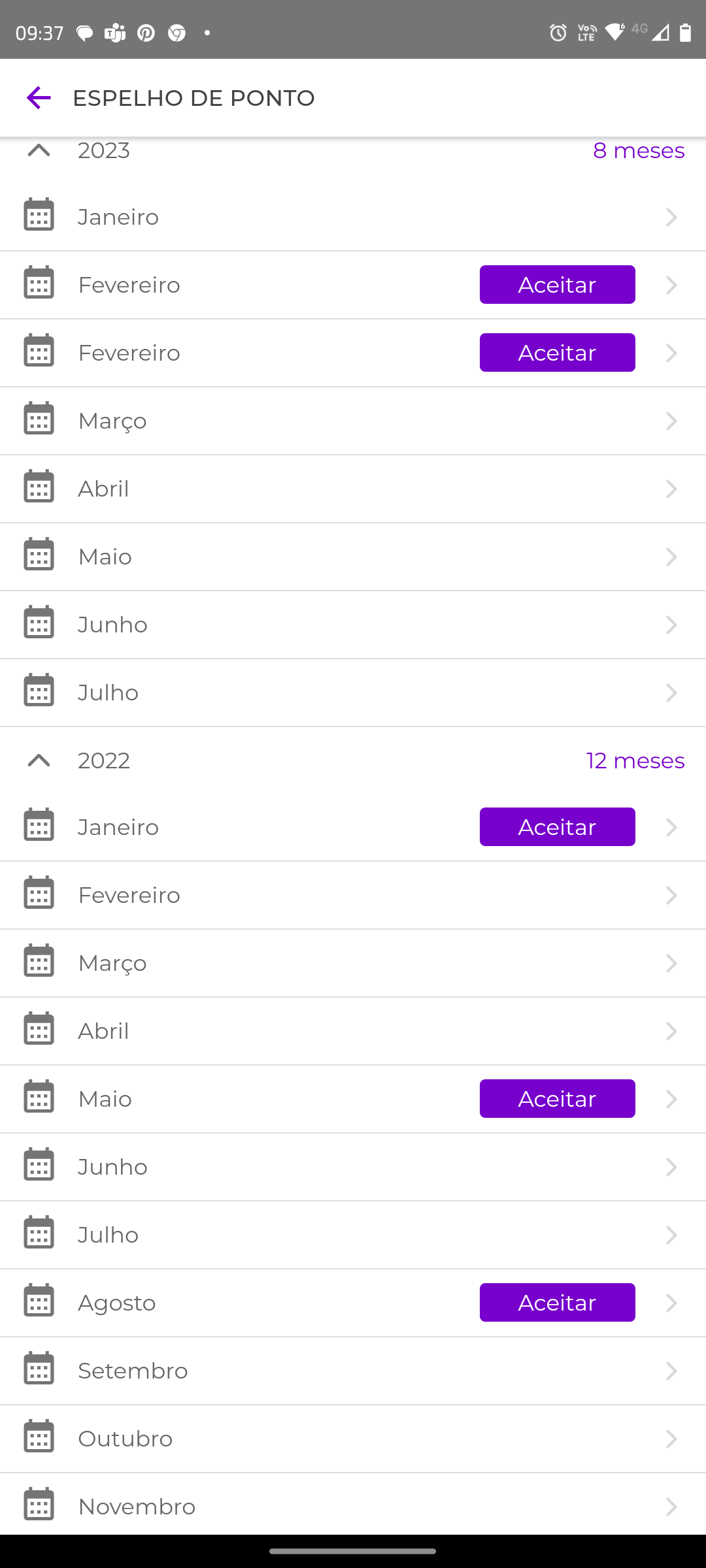The image size is (706, 1568).
Task: Accept the Maio 2022 timesheet
Action: pos(557,1099)
